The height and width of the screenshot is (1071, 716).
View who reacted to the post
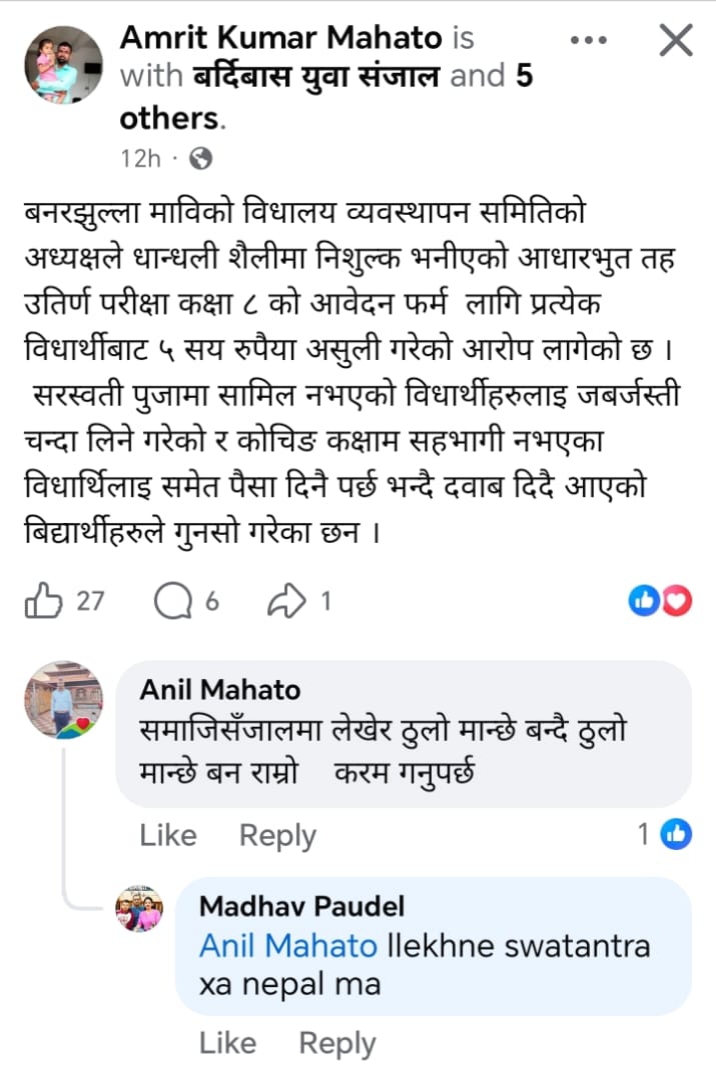[x=660, y=600]
